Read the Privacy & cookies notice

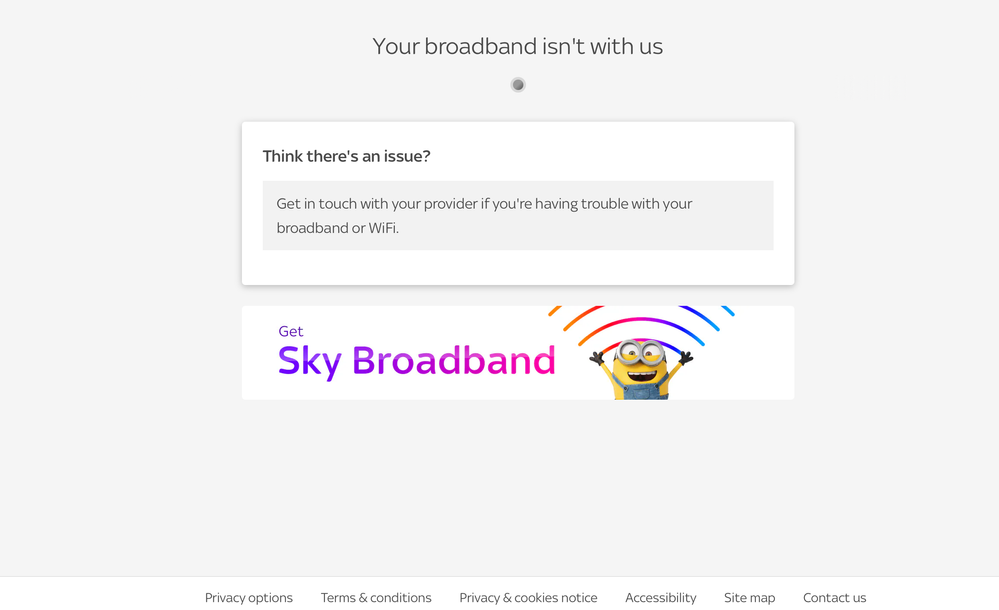pos(528,598)
